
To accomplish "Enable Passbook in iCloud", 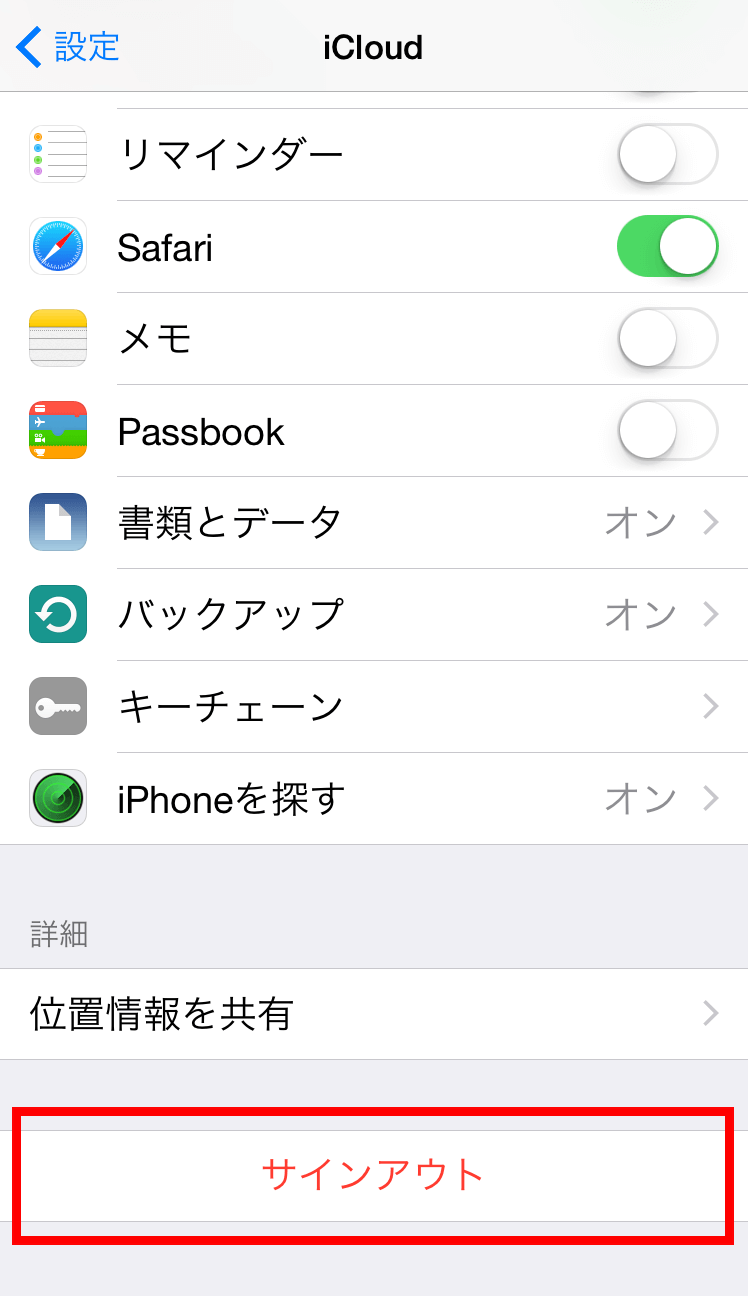I will [x=667, y=430].
